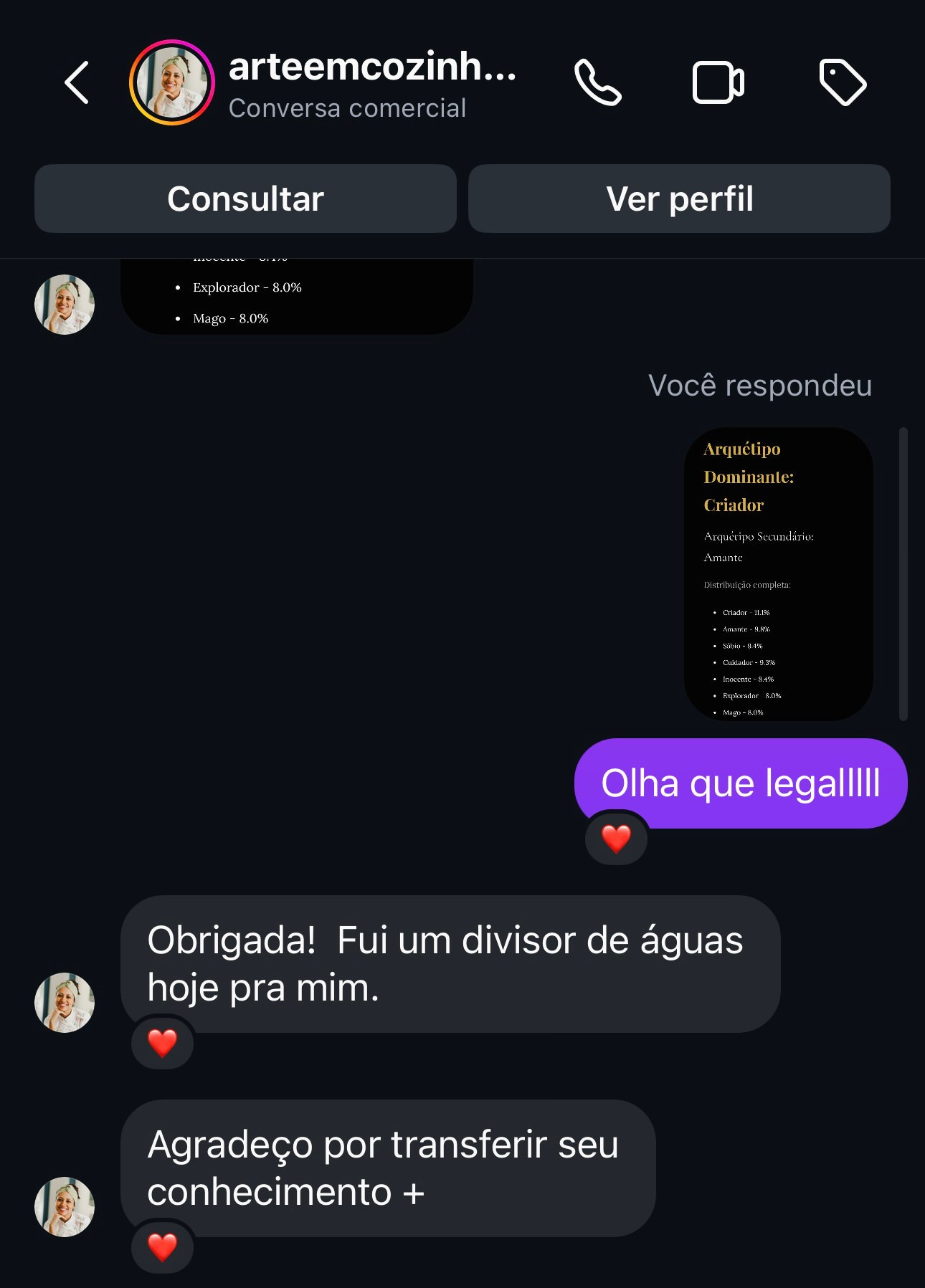Open arteemcozinh story from the header avatar
This screenshot has height=1288, width=925.
(172, 82)
